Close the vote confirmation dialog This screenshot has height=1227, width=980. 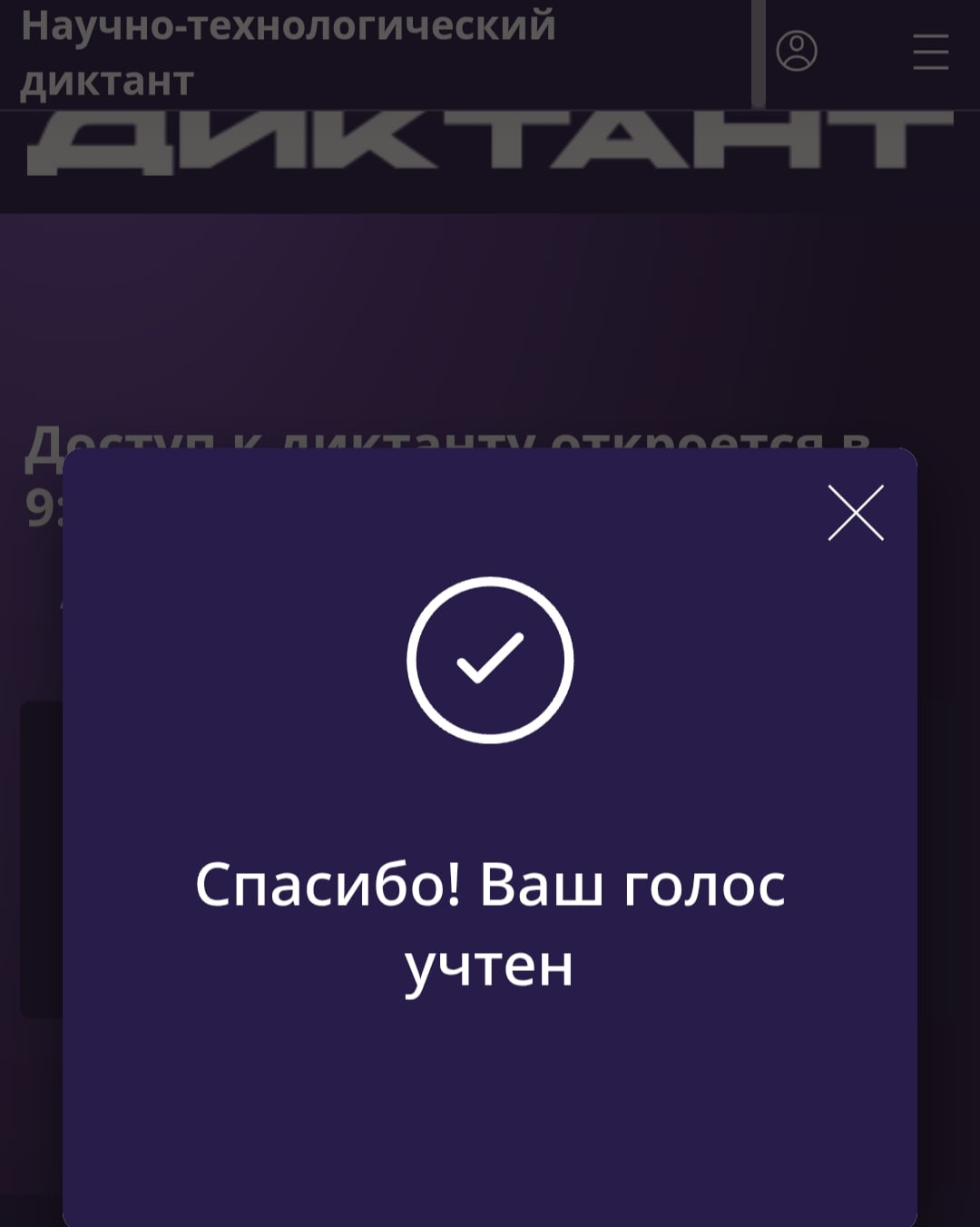tap(856, 513)
